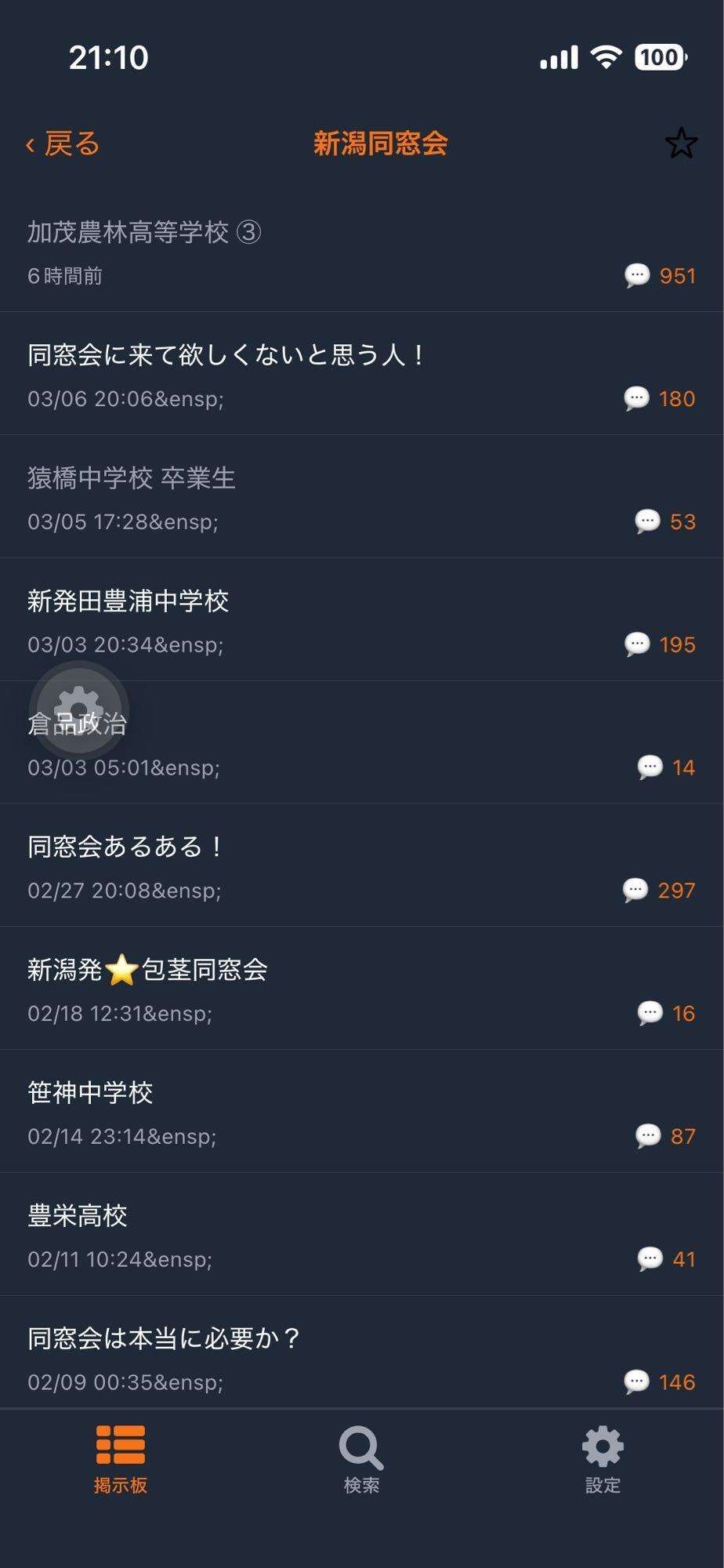Go back with the 戻る button
The image size is (724, 1568).
(x=63, y=144)
